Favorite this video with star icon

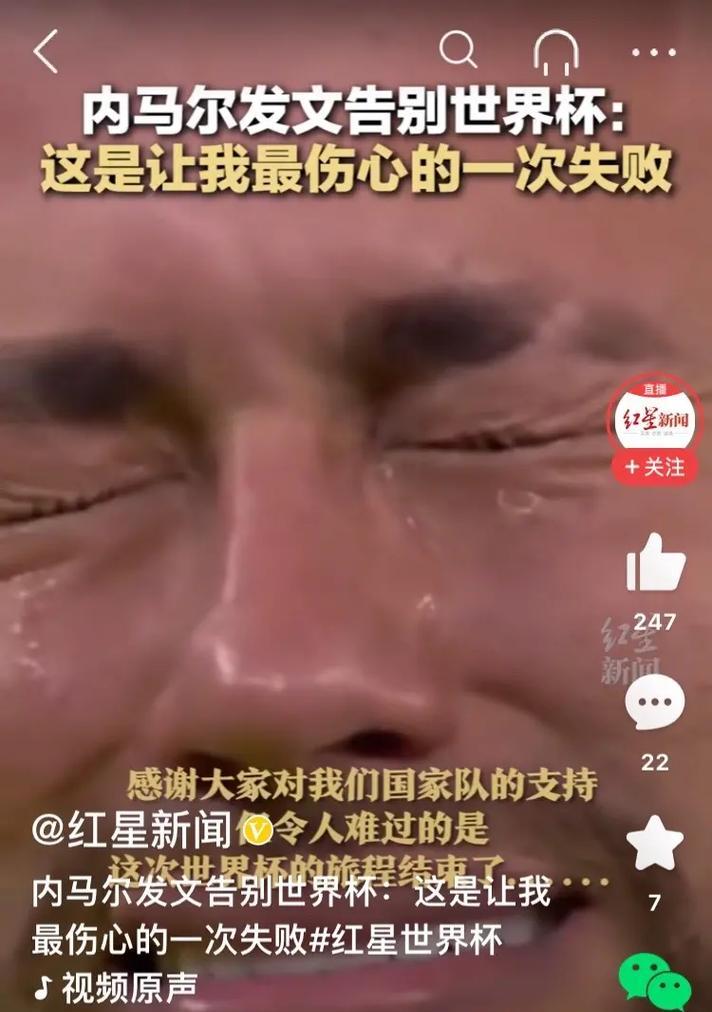click(x=655, y=843)
